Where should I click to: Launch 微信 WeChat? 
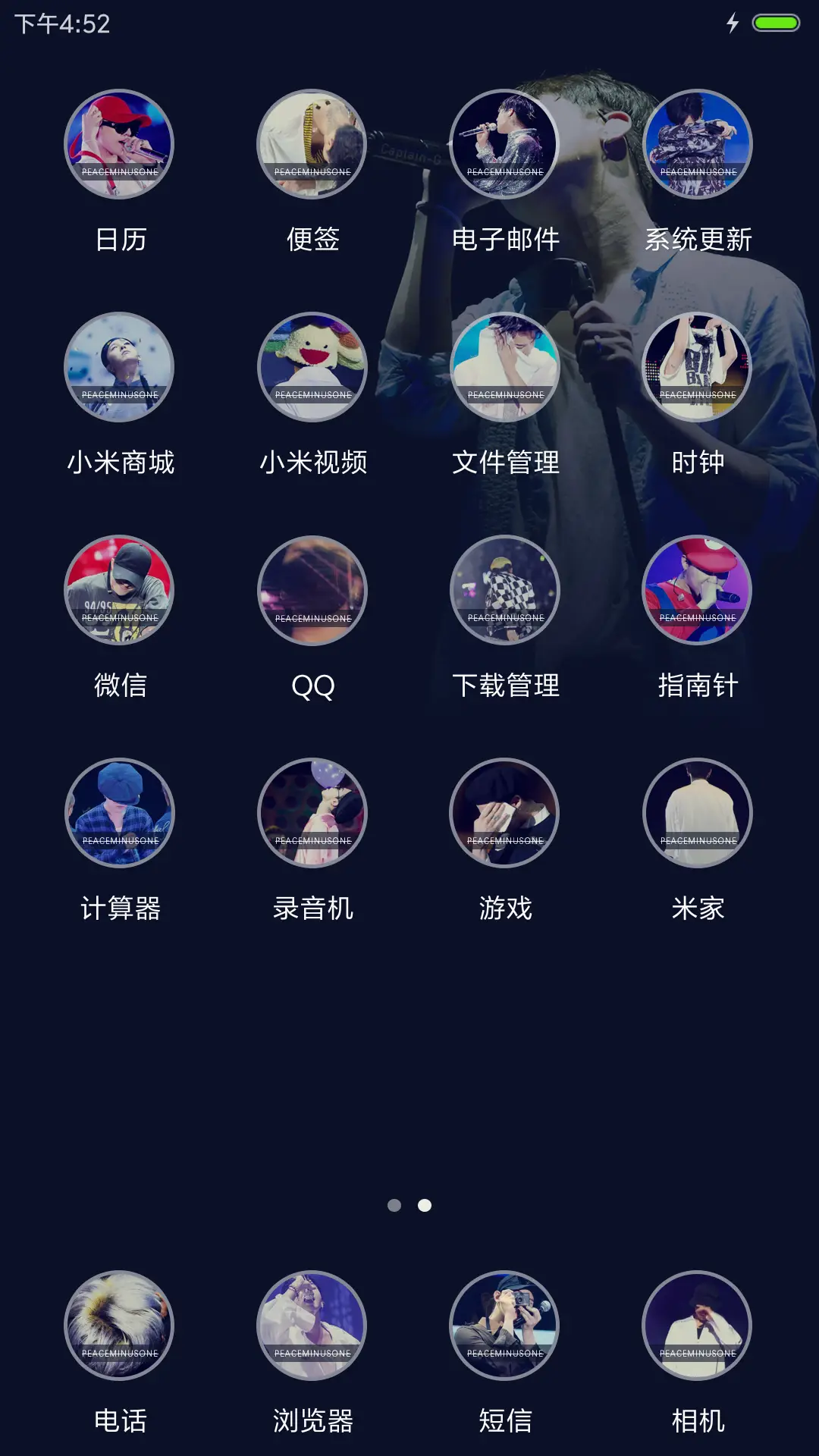point(121,591)
